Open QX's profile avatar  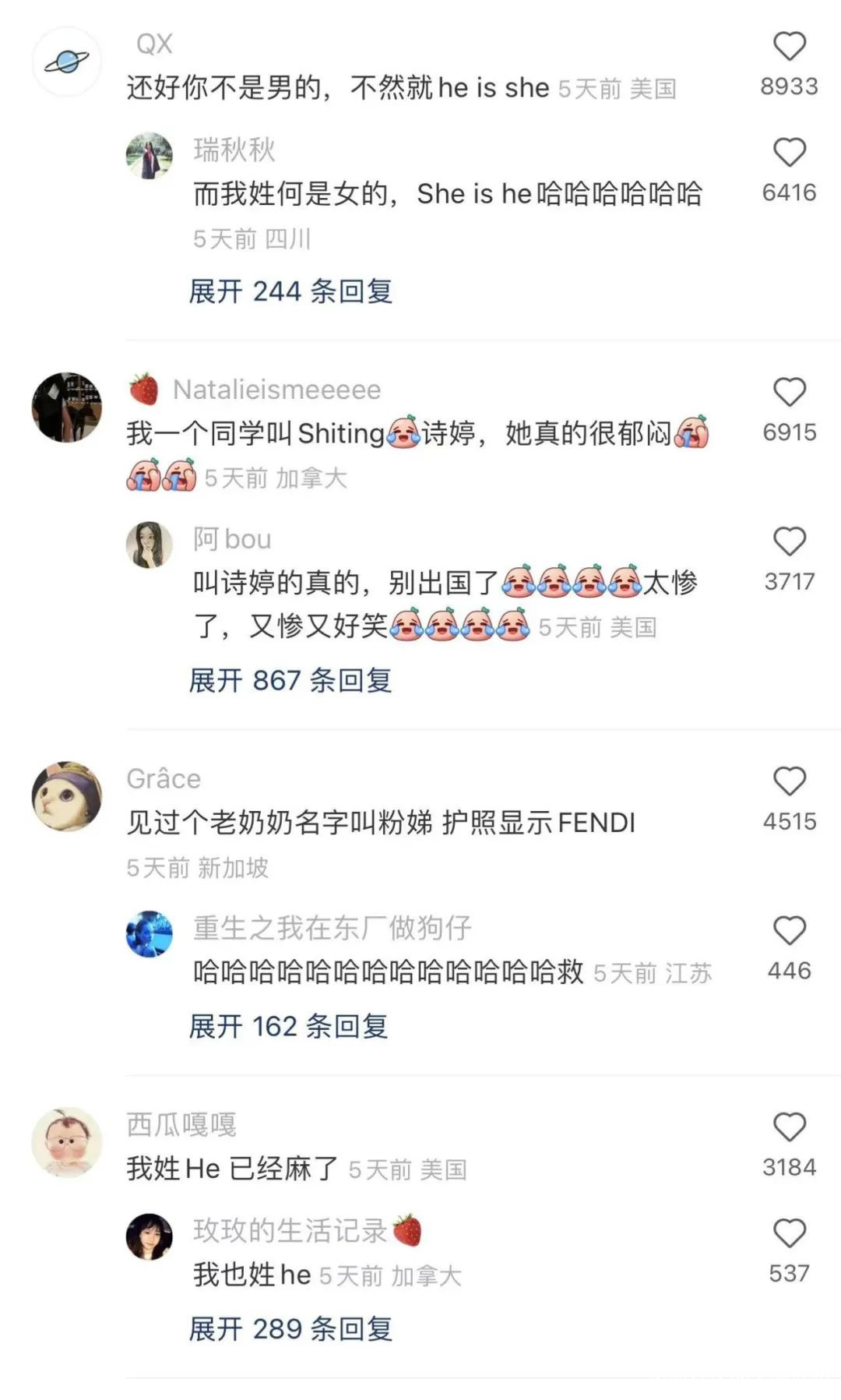click(x=67, y=62)
